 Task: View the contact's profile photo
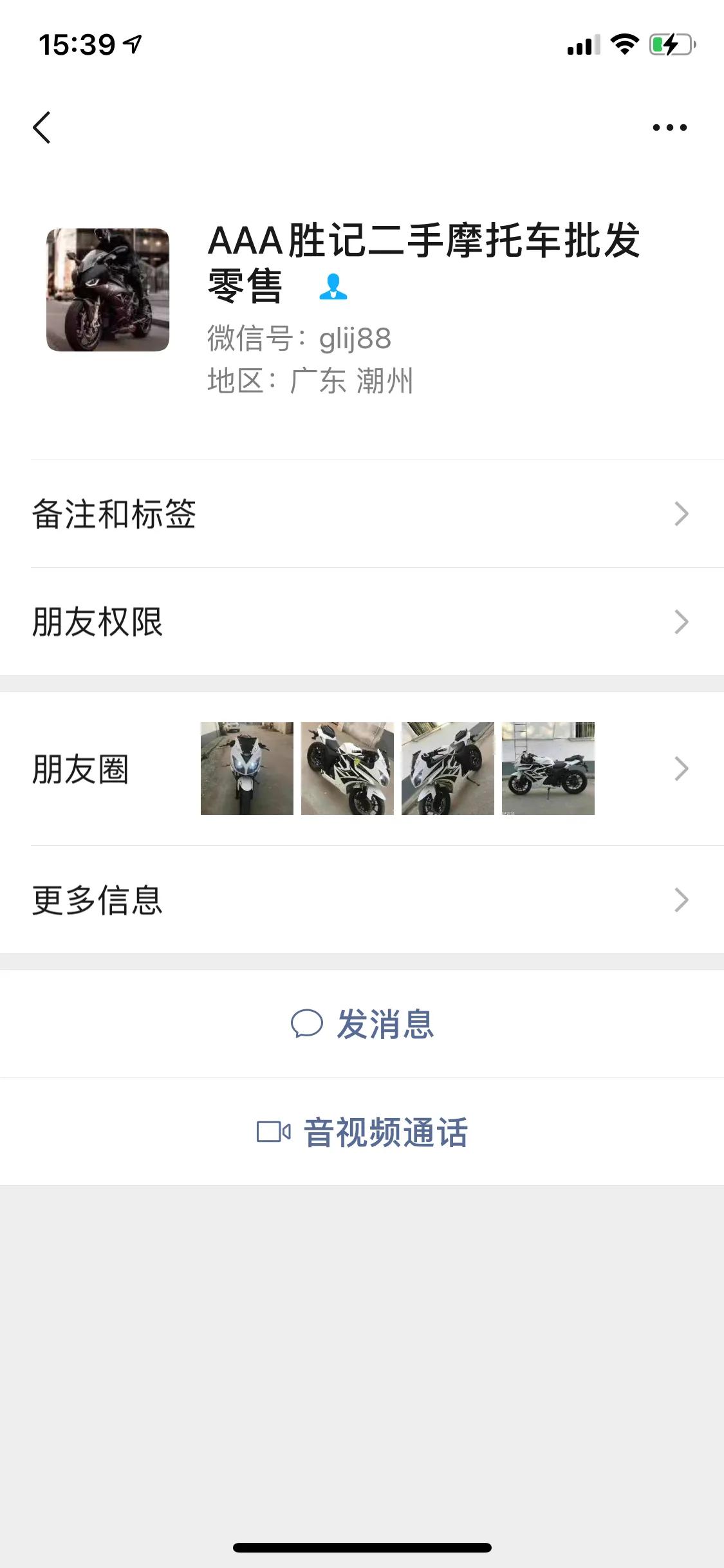click(x=108, y=290)
